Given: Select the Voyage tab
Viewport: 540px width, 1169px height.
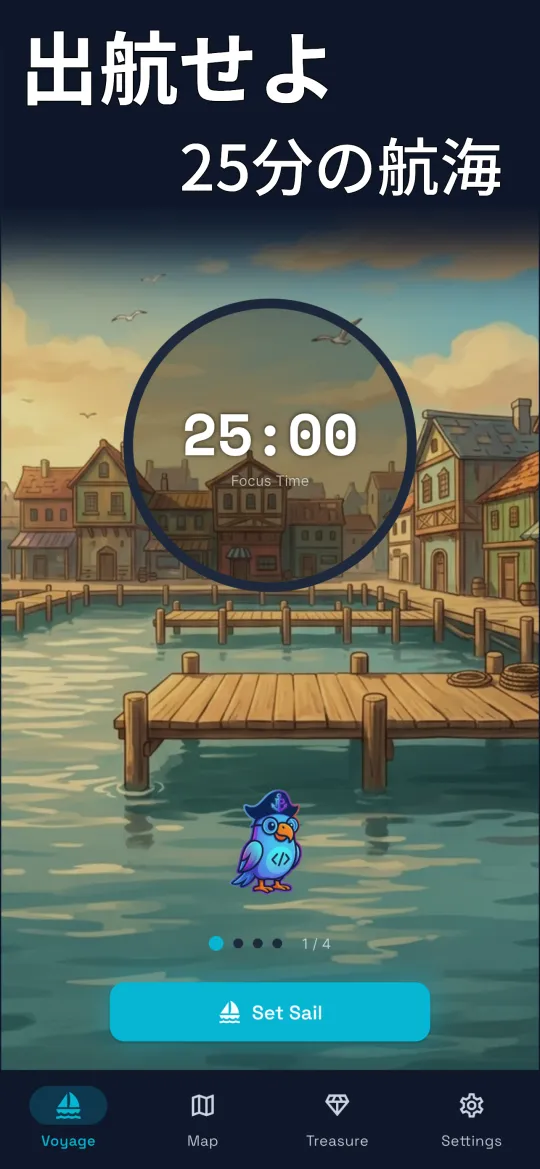Looking at the screenshot, I should 68,1120.
